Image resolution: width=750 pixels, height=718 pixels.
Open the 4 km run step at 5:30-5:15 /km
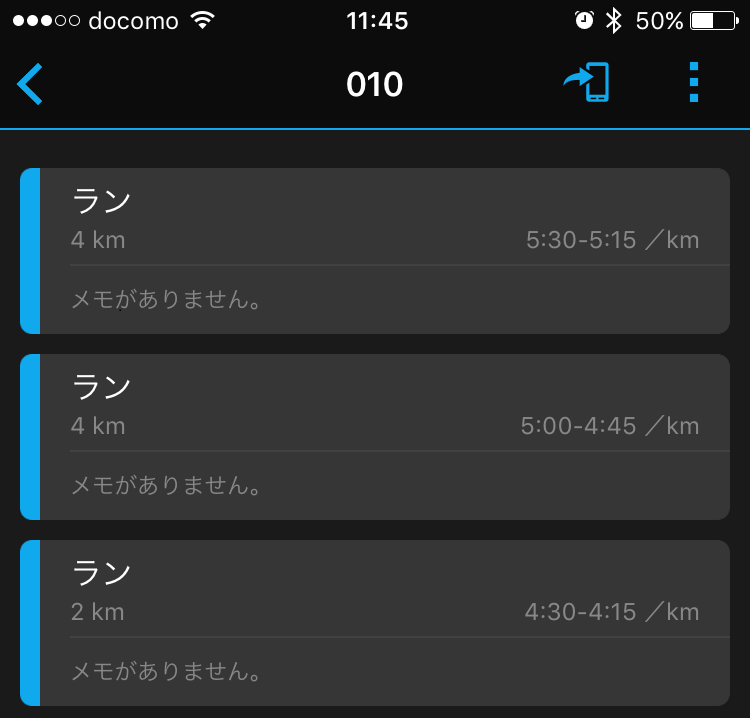375,251
